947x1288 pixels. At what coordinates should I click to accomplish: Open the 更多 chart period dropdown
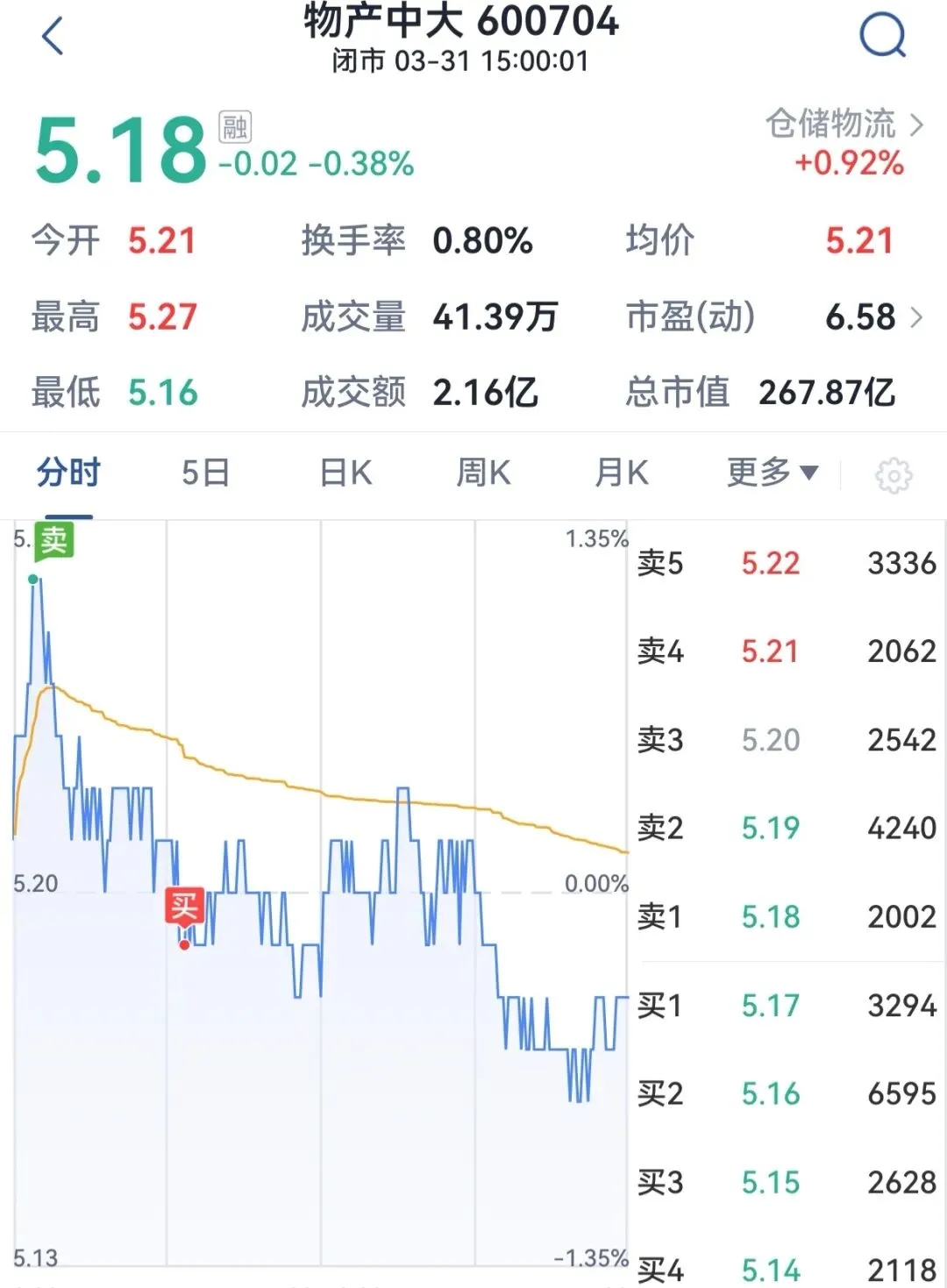(772, 473)
